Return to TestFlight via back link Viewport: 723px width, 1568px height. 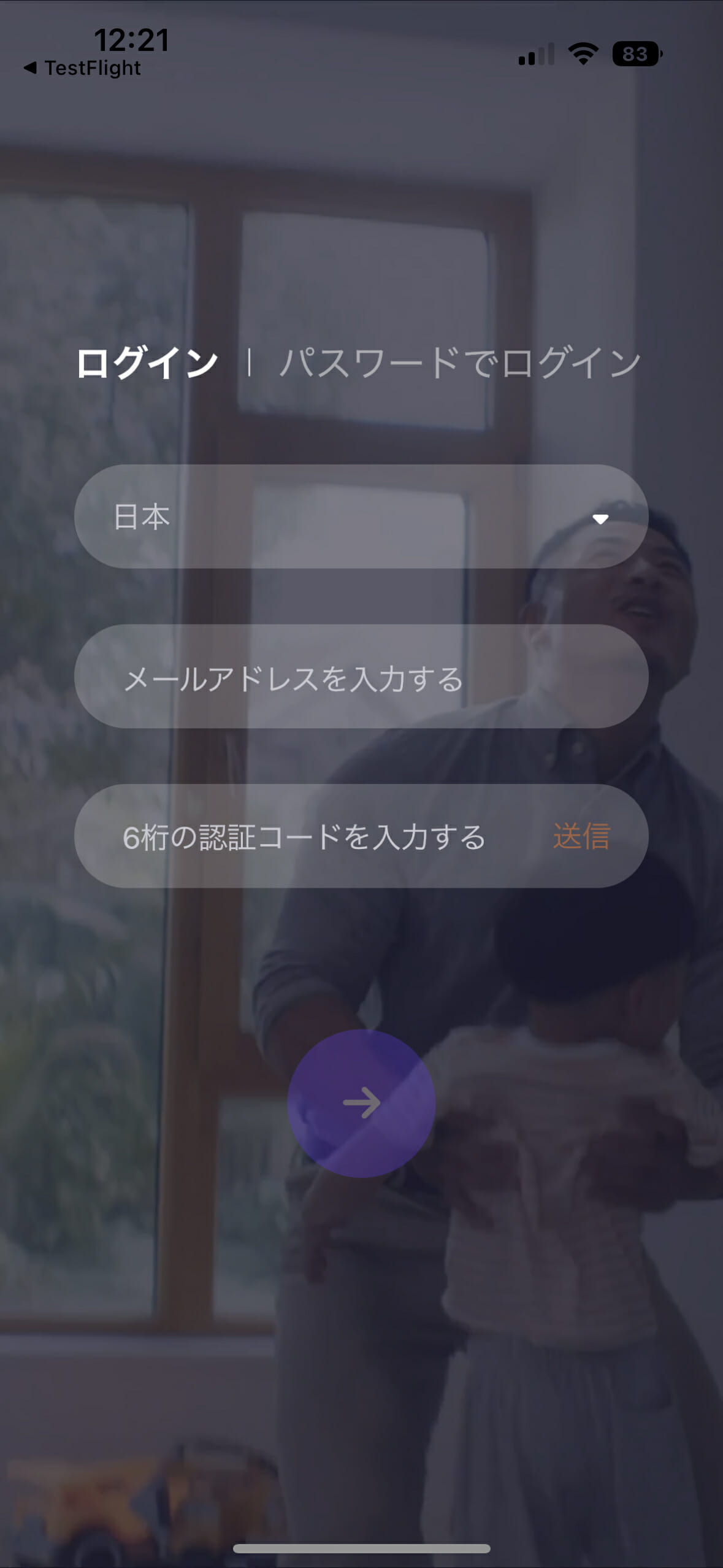point(82,68)
